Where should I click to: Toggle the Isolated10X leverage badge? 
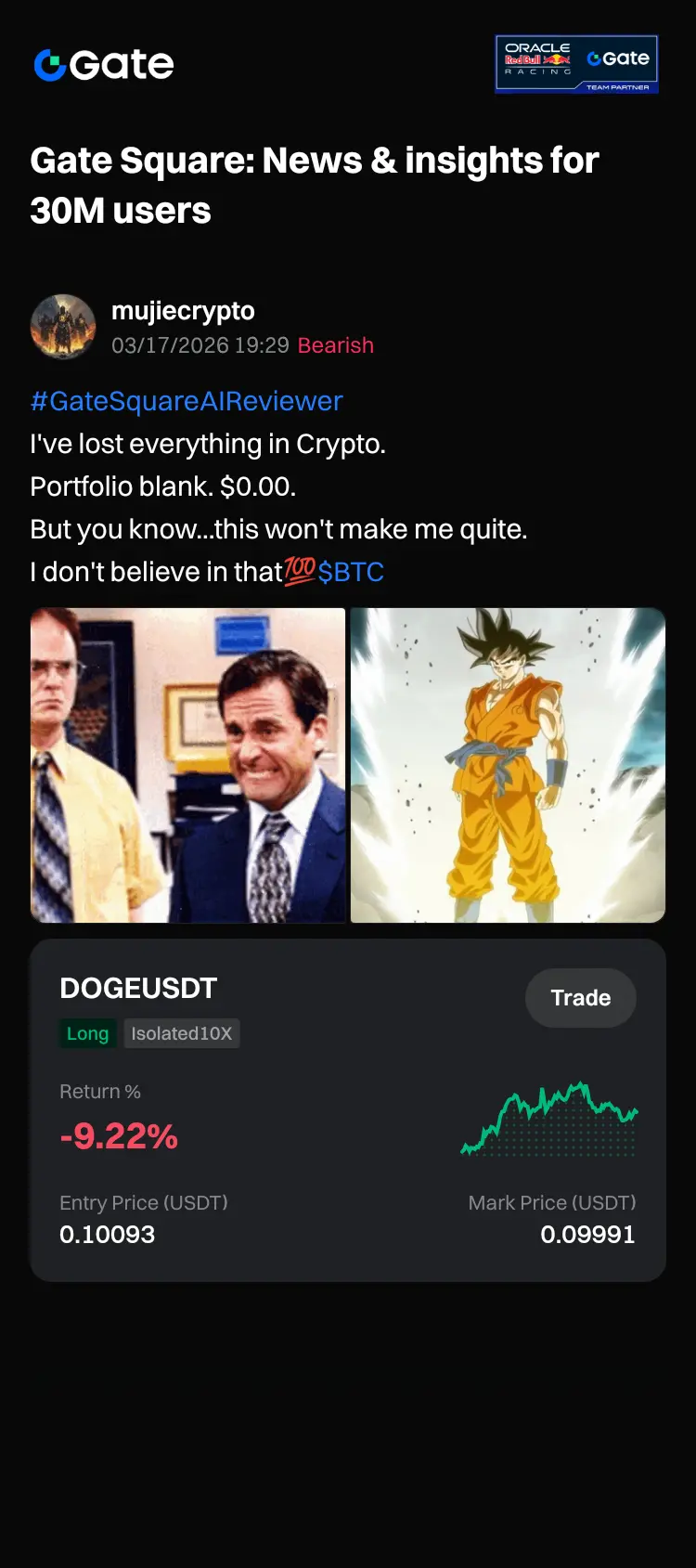(182, 1033)
